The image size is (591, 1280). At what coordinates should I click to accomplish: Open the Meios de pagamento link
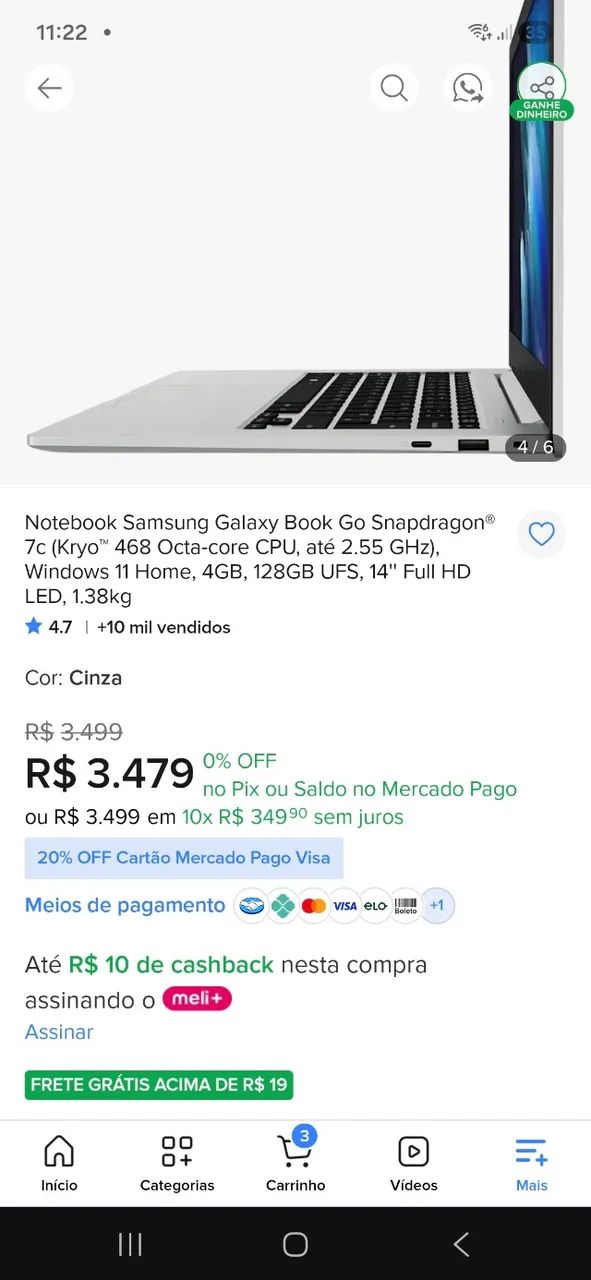tap(125, 905)
